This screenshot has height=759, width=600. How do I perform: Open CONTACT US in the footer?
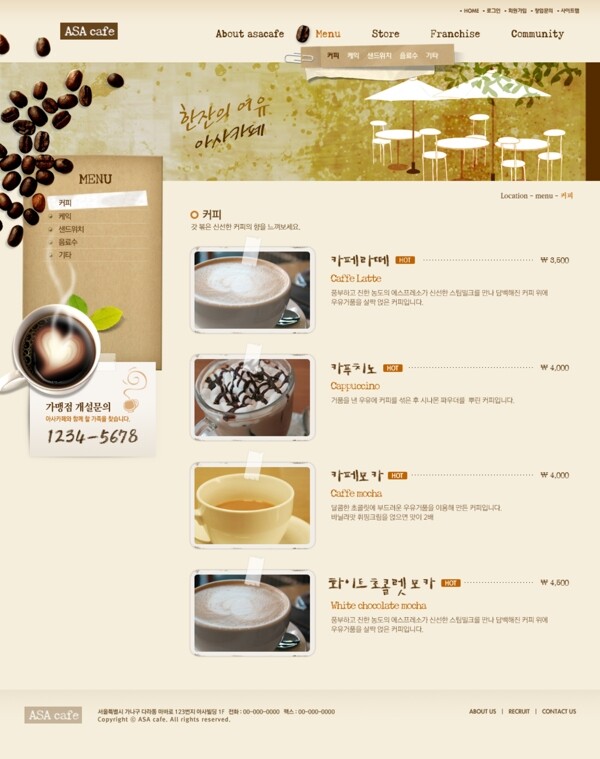pos(559,711)
